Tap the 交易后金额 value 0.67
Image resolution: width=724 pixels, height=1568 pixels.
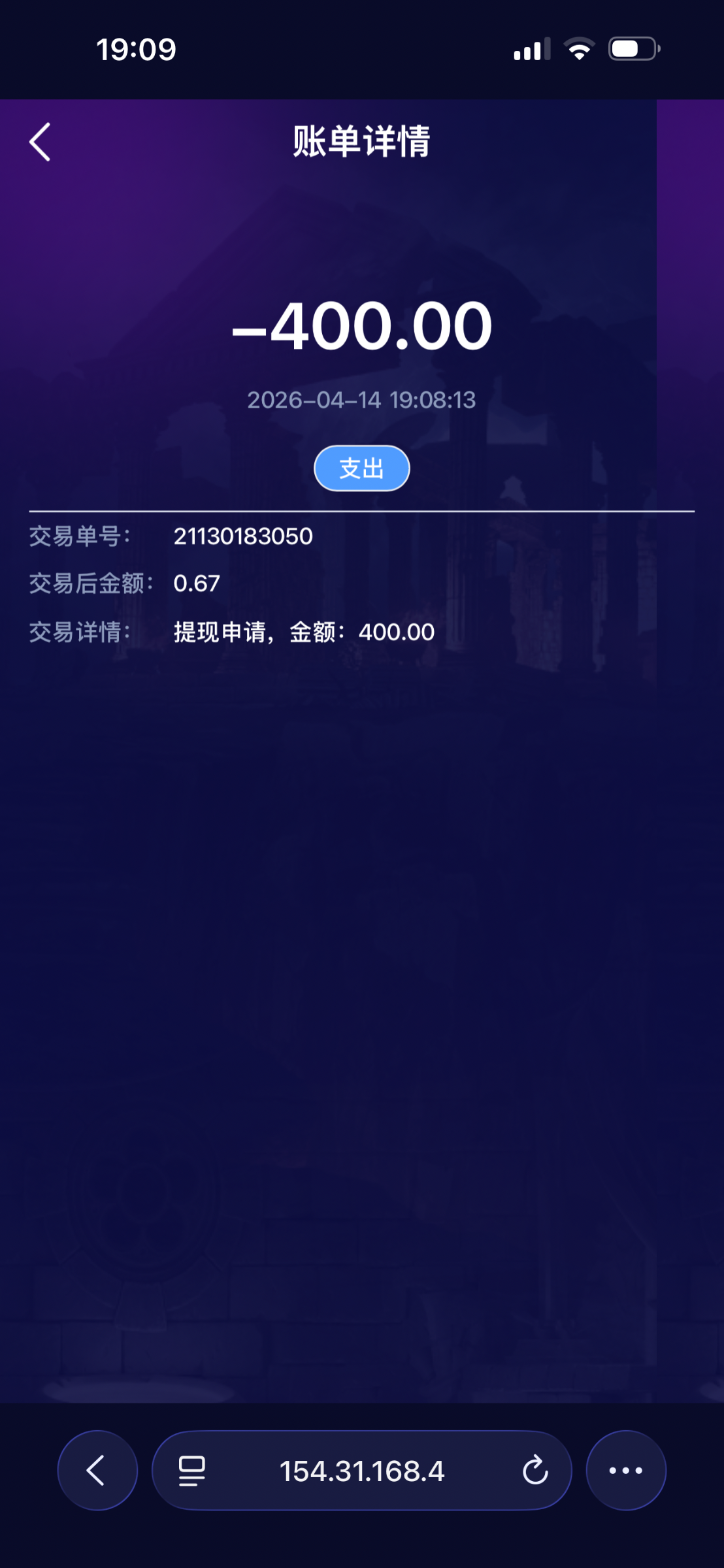(x=197, y=583)
